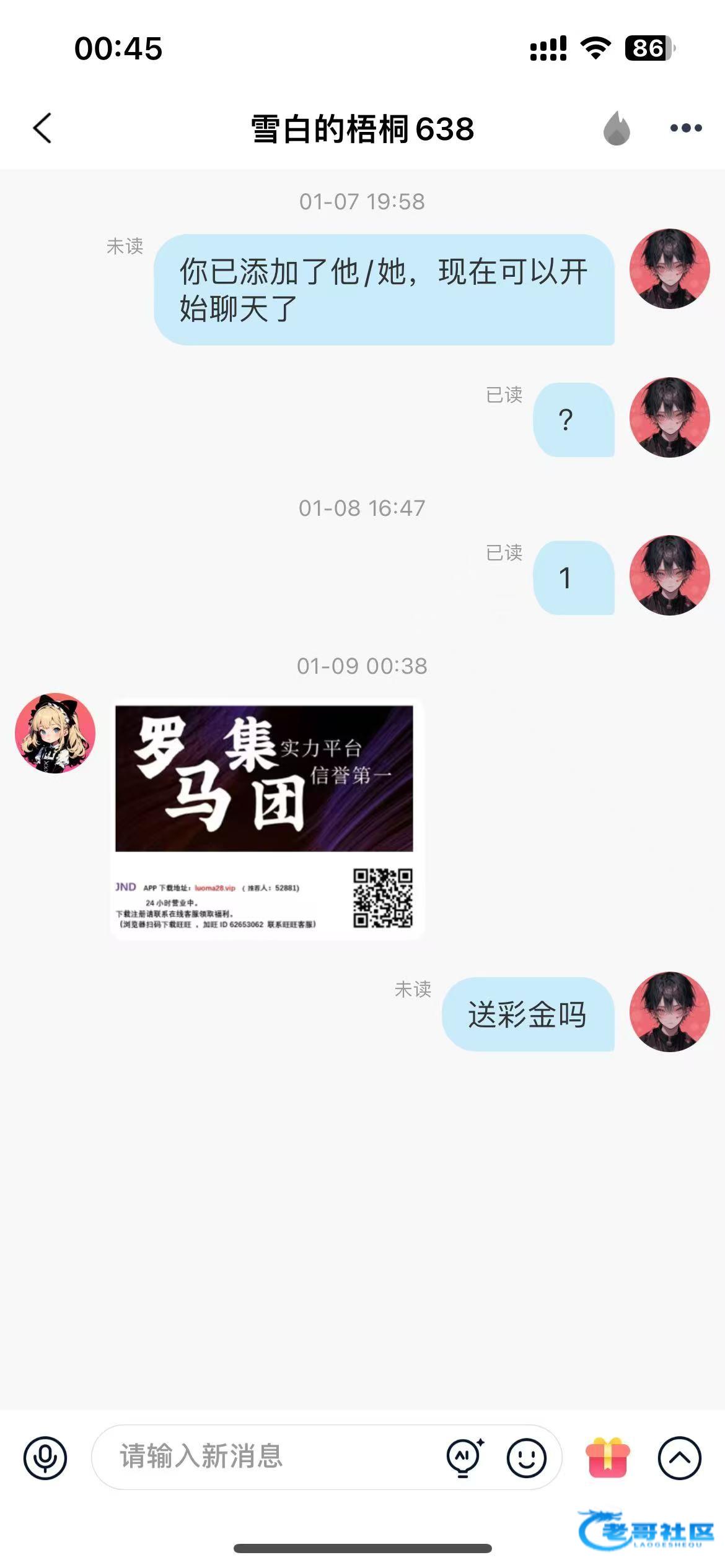Screen dimensions: 725x1568
Task: Open the AI lightbulb suggestion icon
Action: [465, 1458]
